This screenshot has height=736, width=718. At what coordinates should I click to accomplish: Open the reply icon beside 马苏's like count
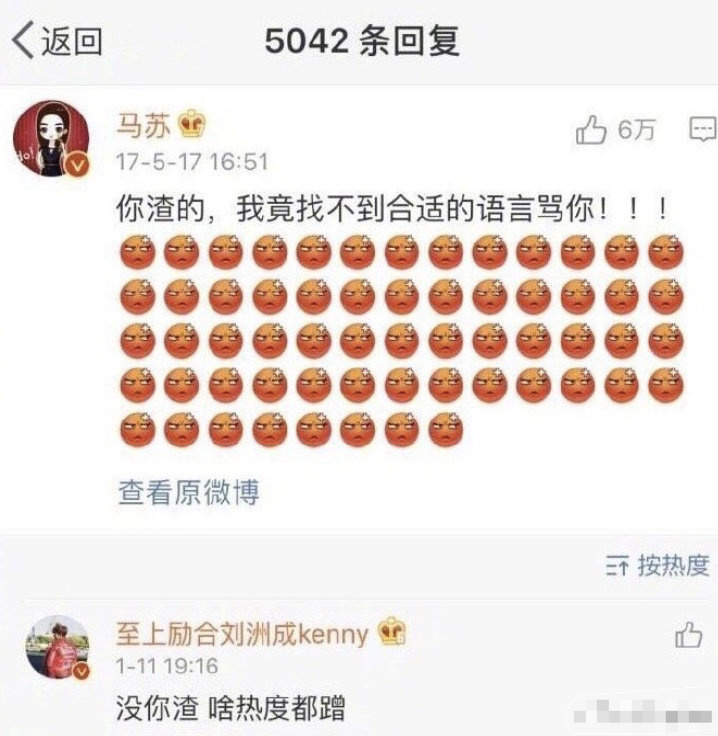703,129
